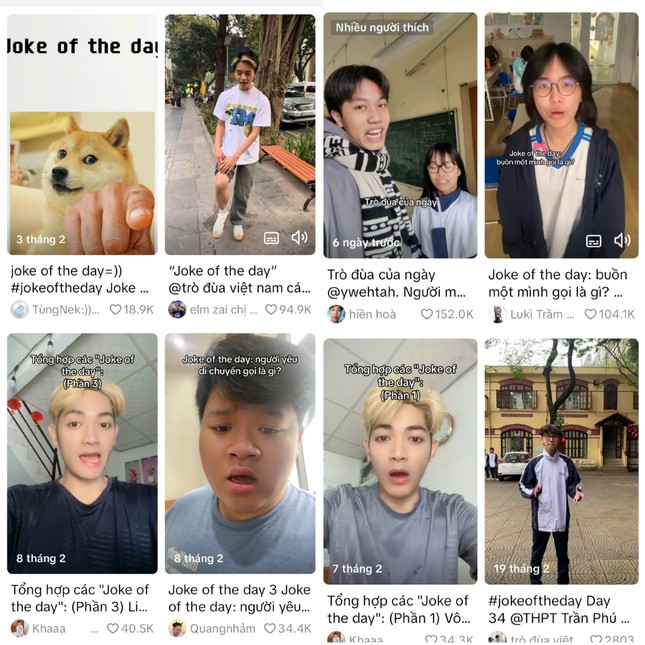645x645 pixels.
Task: Open the 'Tổng hợp (Phần 1)' video
Action: (400, 450)
